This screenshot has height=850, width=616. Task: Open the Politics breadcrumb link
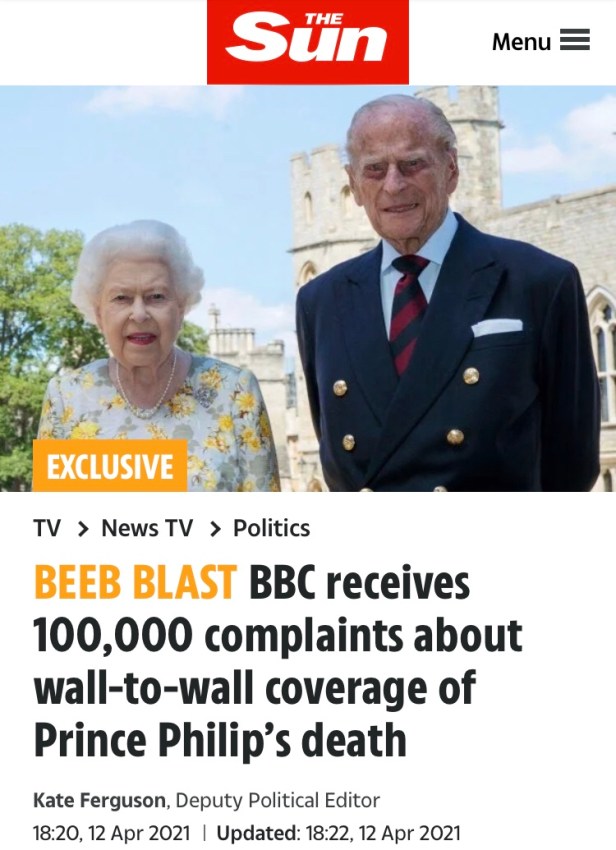271,528
